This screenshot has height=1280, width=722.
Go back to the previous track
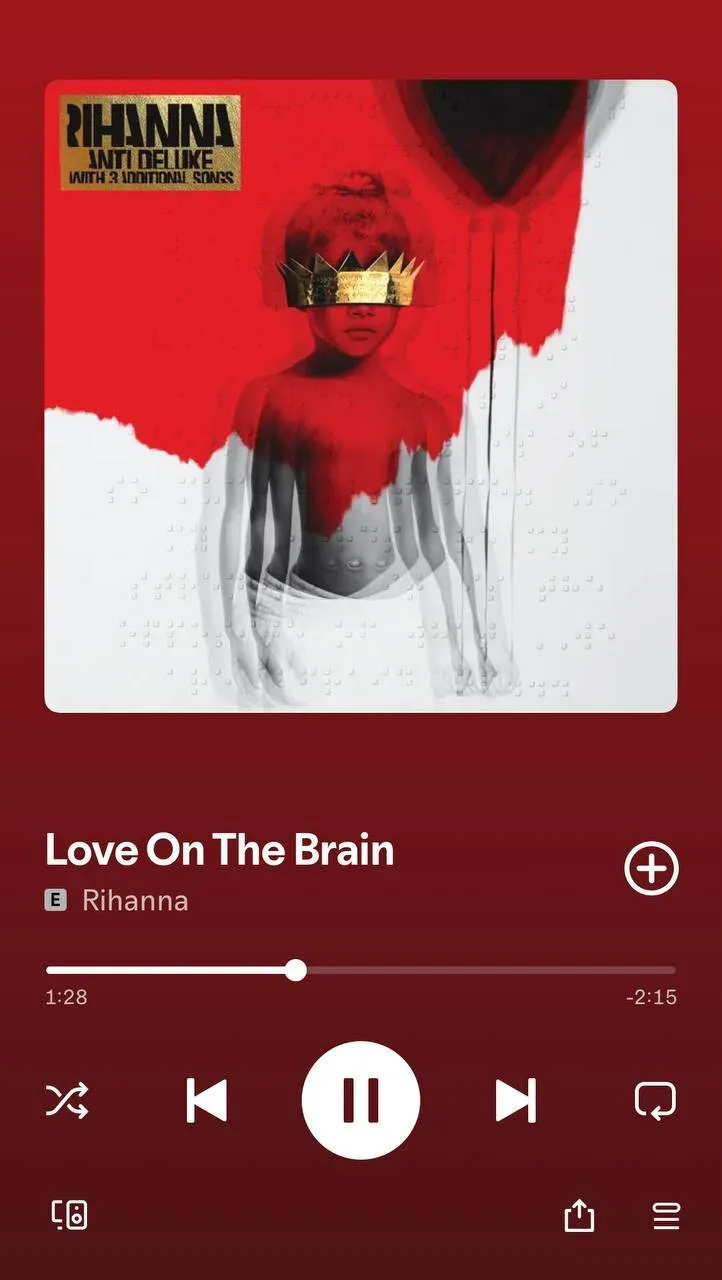click(x=207, y=1101)
